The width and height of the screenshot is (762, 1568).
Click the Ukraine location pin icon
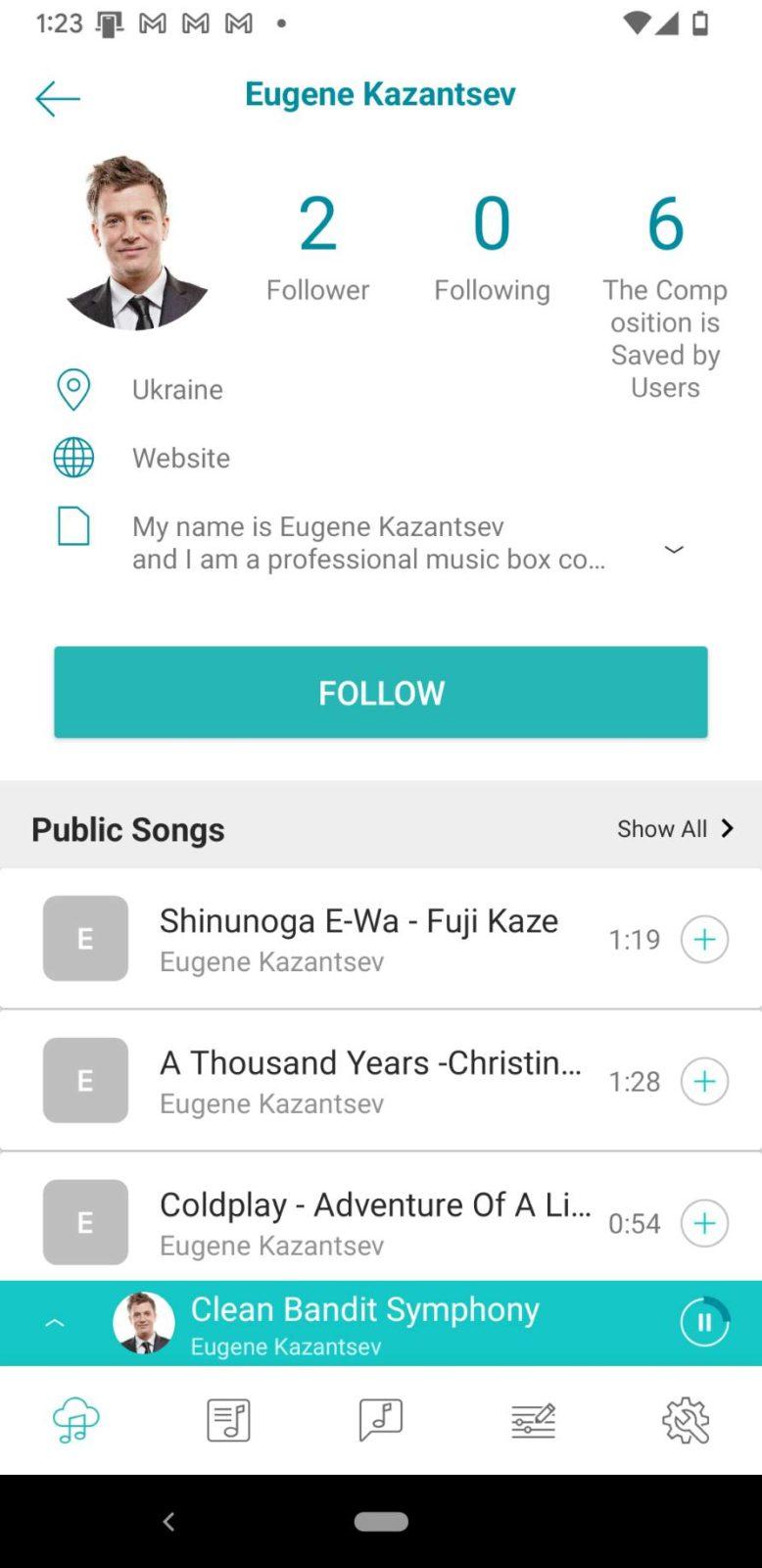coord(73,389)
